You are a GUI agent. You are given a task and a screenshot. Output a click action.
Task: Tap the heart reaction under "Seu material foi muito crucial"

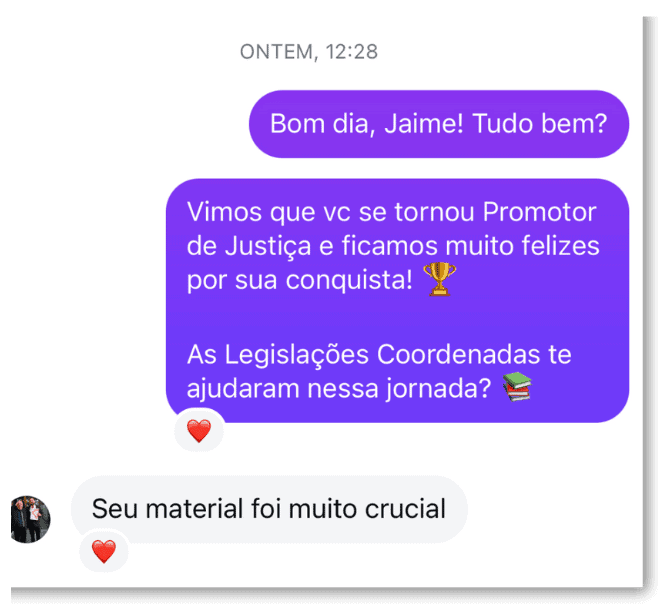(x=104, y=550)
